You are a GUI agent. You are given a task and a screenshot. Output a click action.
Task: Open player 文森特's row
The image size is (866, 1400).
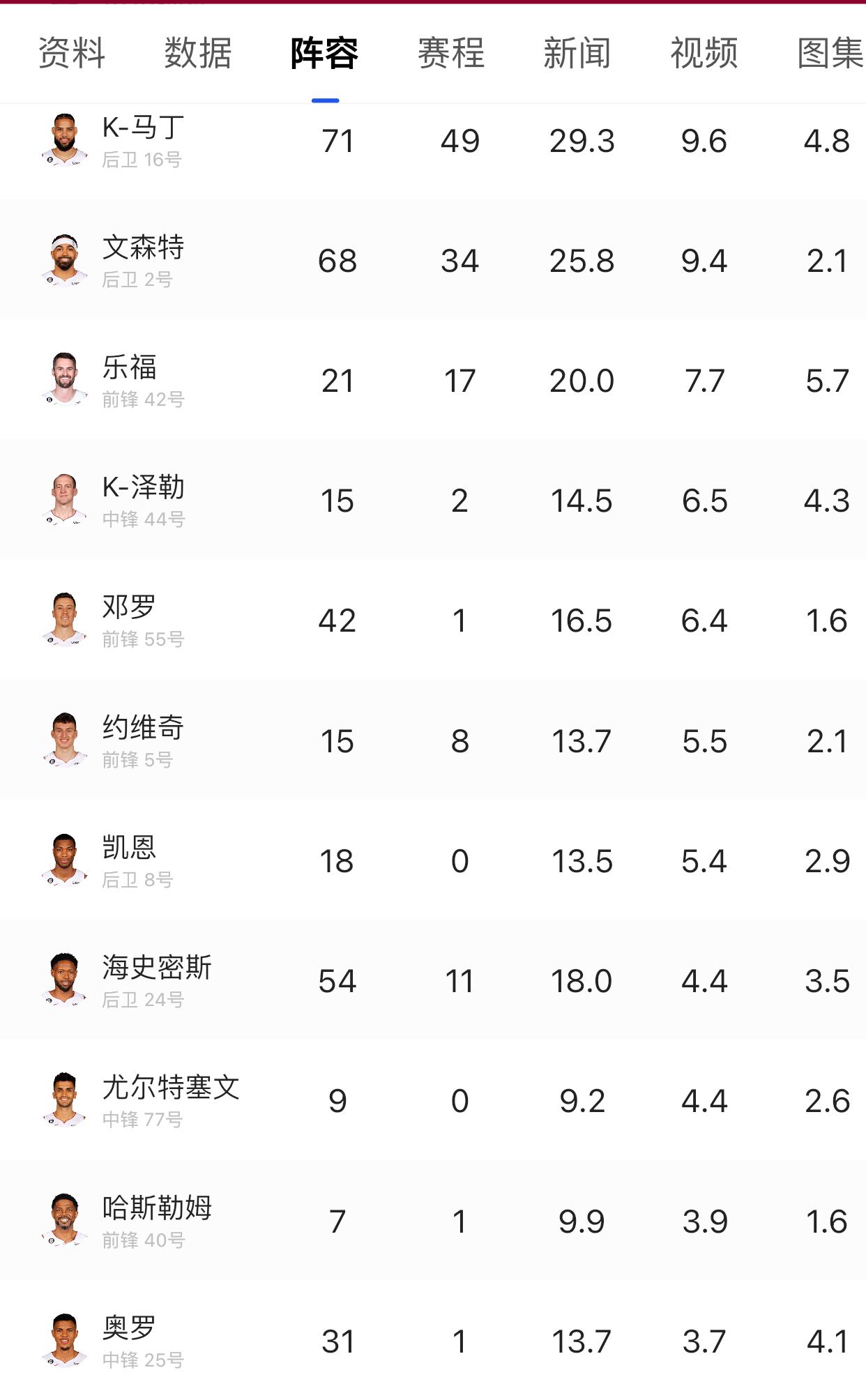(433, 260)
